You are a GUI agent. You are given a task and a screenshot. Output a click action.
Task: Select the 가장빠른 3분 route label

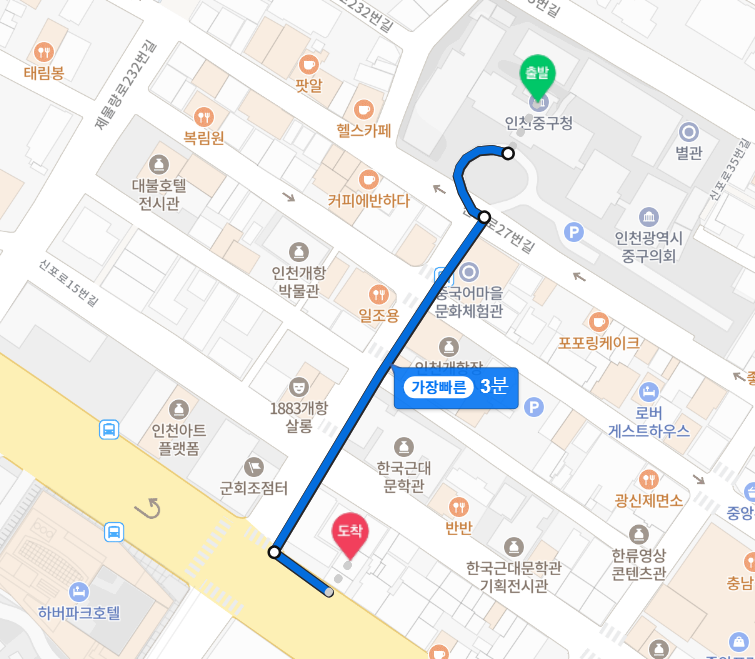(455, 388)
